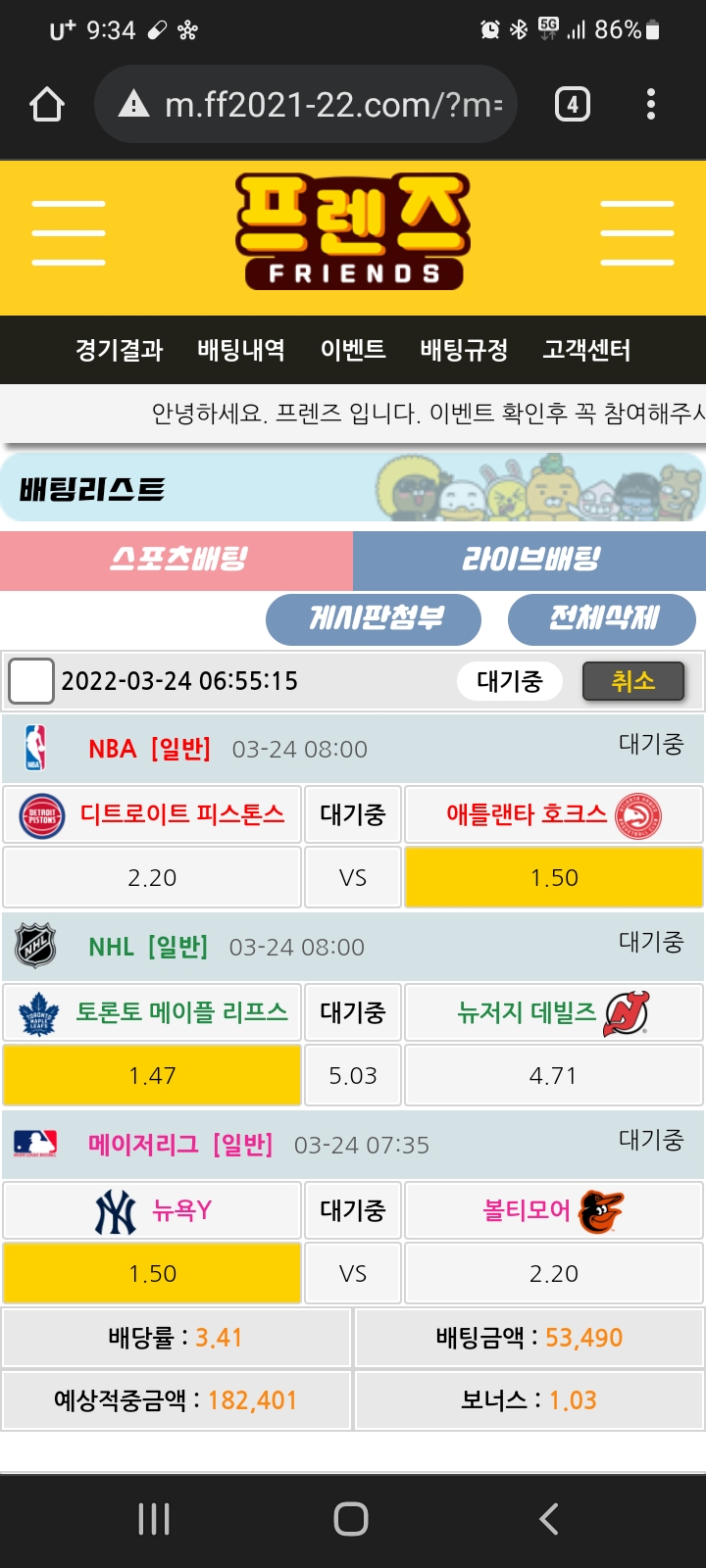
Task: Open 배팅규정 page
Action: pos(464,350)
